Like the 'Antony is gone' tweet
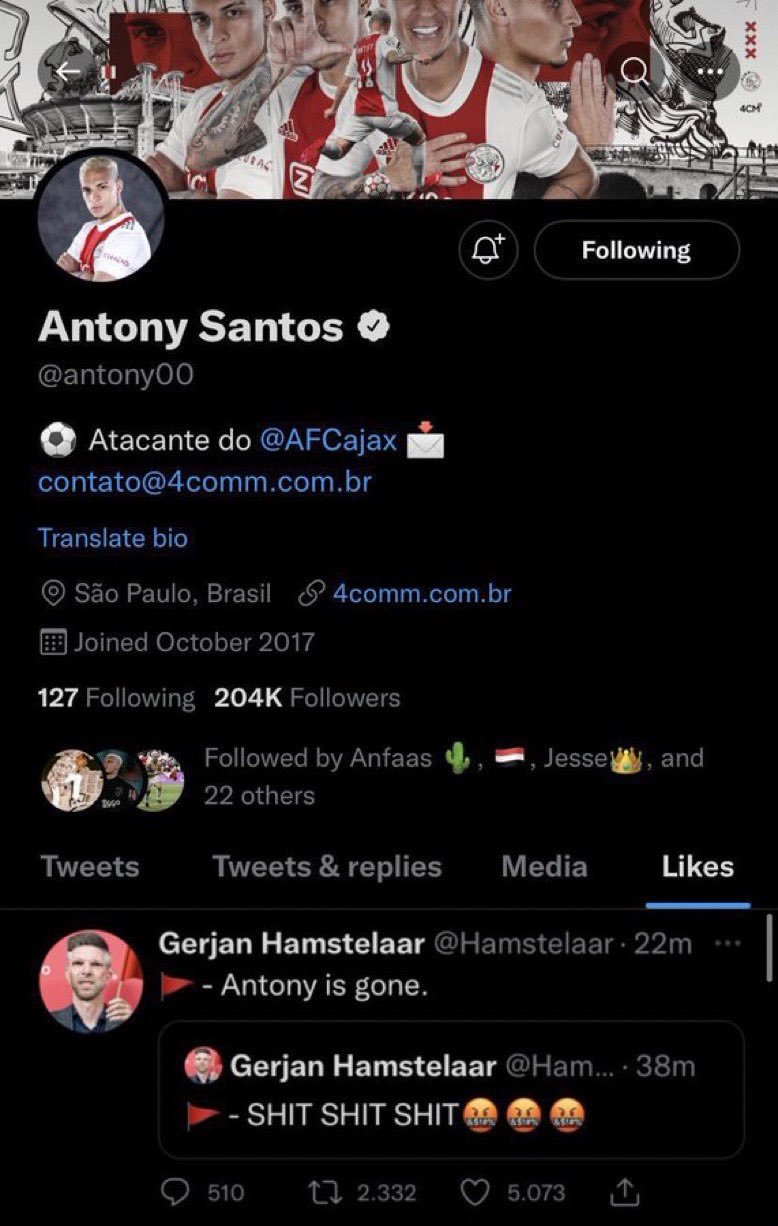This screenshot has height=1226, width=778. (x=477, y=1192)
